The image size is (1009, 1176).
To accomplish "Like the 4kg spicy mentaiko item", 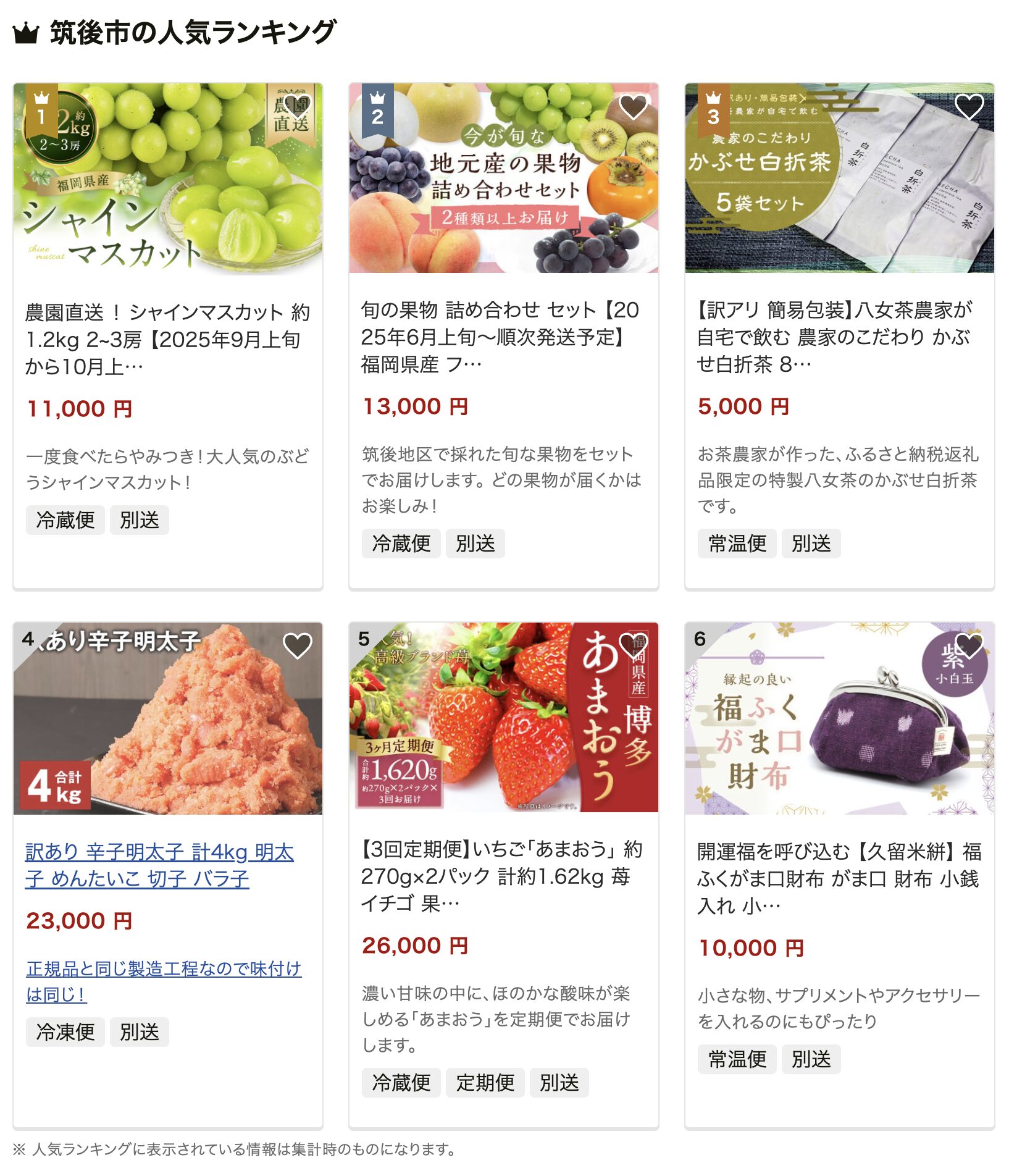I will point(297,646).
